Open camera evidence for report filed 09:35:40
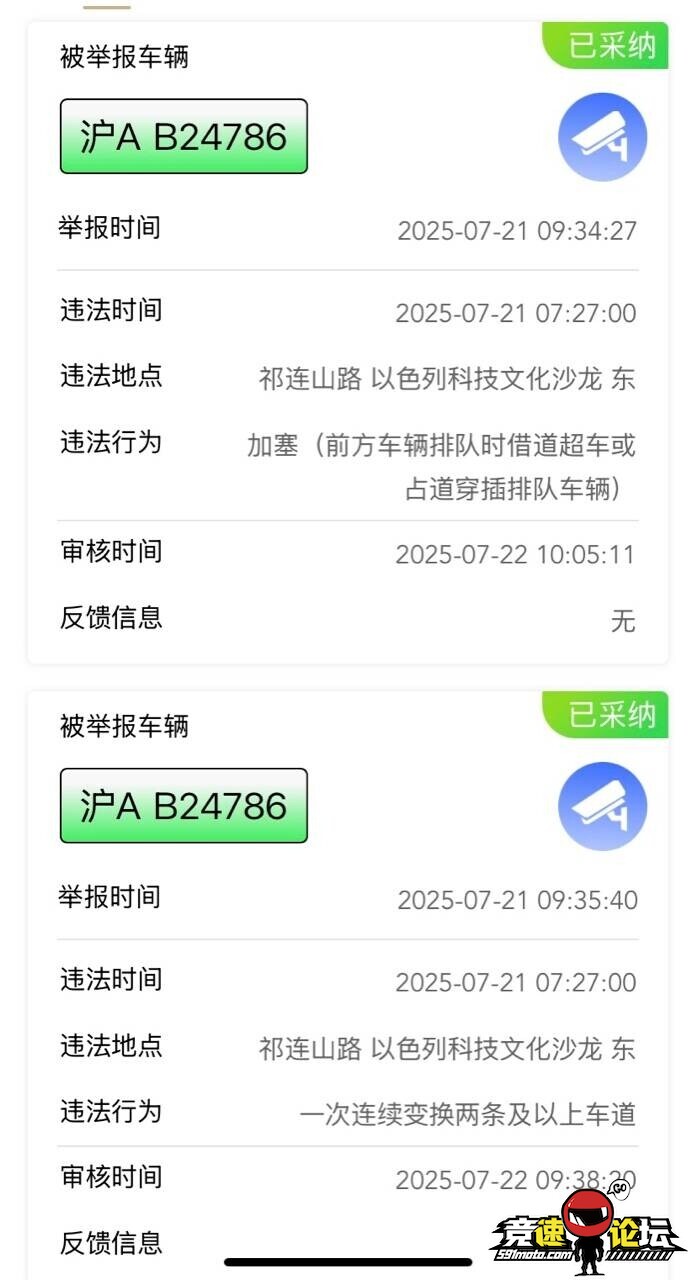688x1280 pixels. click(602, 806)
